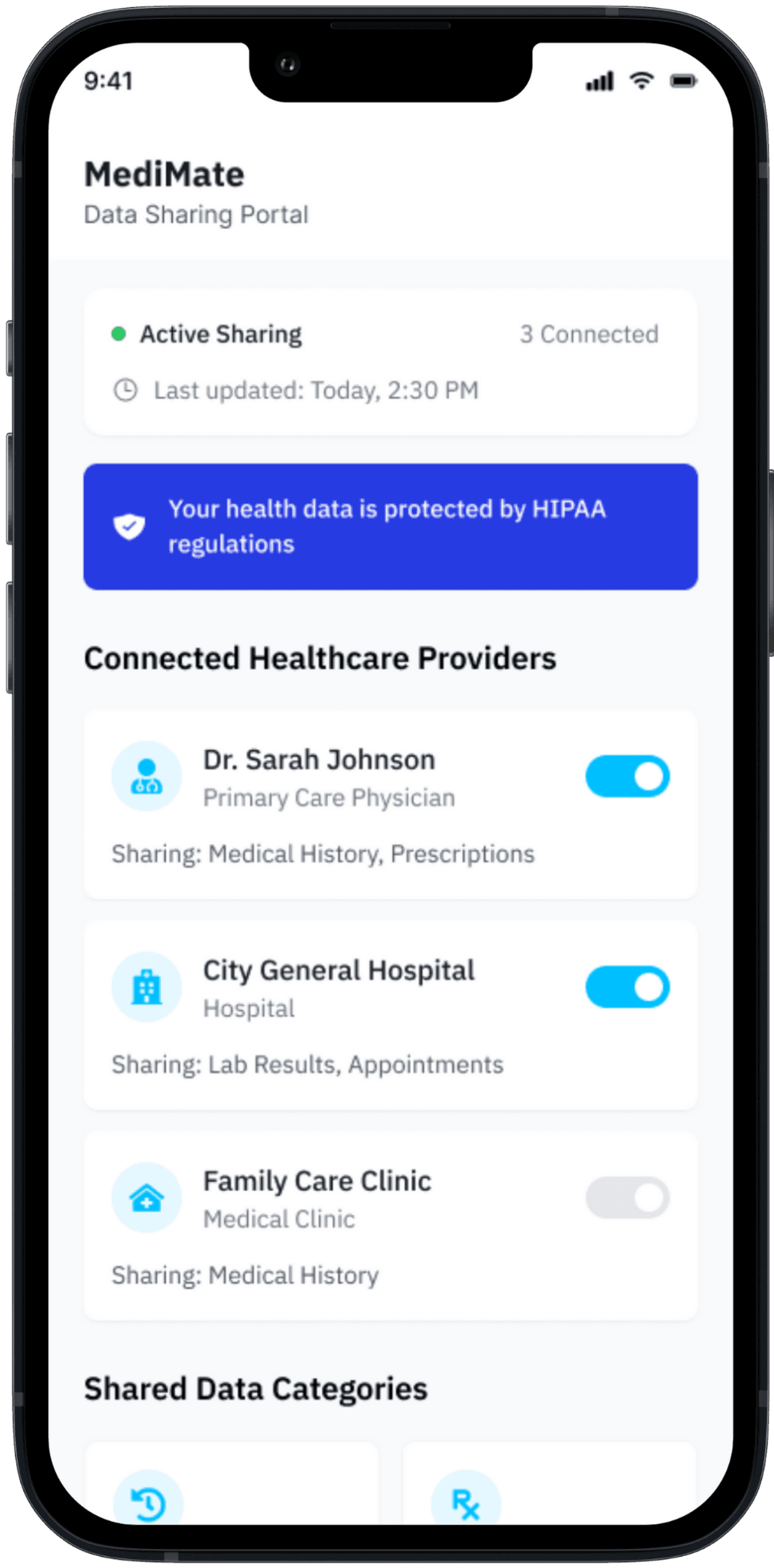Screen dimensions: 774x1568
Task: Click the doctor icon next to Dr. Sarah Johnson
Action: point(146,776)
